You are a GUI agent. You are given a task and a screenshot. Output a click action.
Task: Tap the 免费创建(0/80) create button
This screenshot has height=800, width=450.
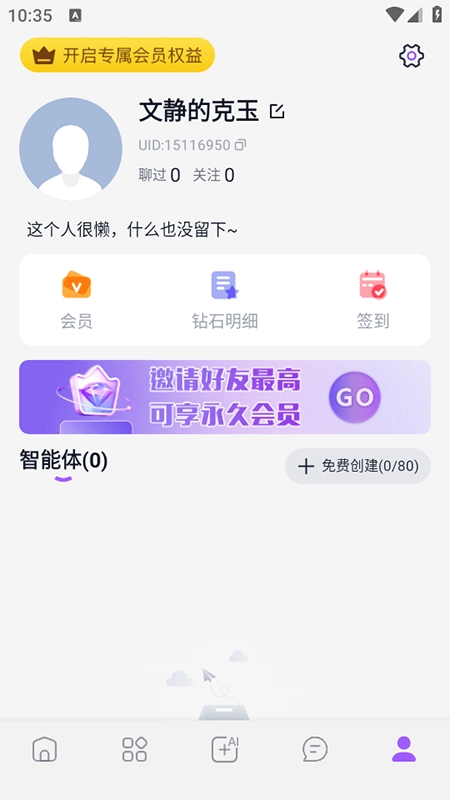(358, 466)
